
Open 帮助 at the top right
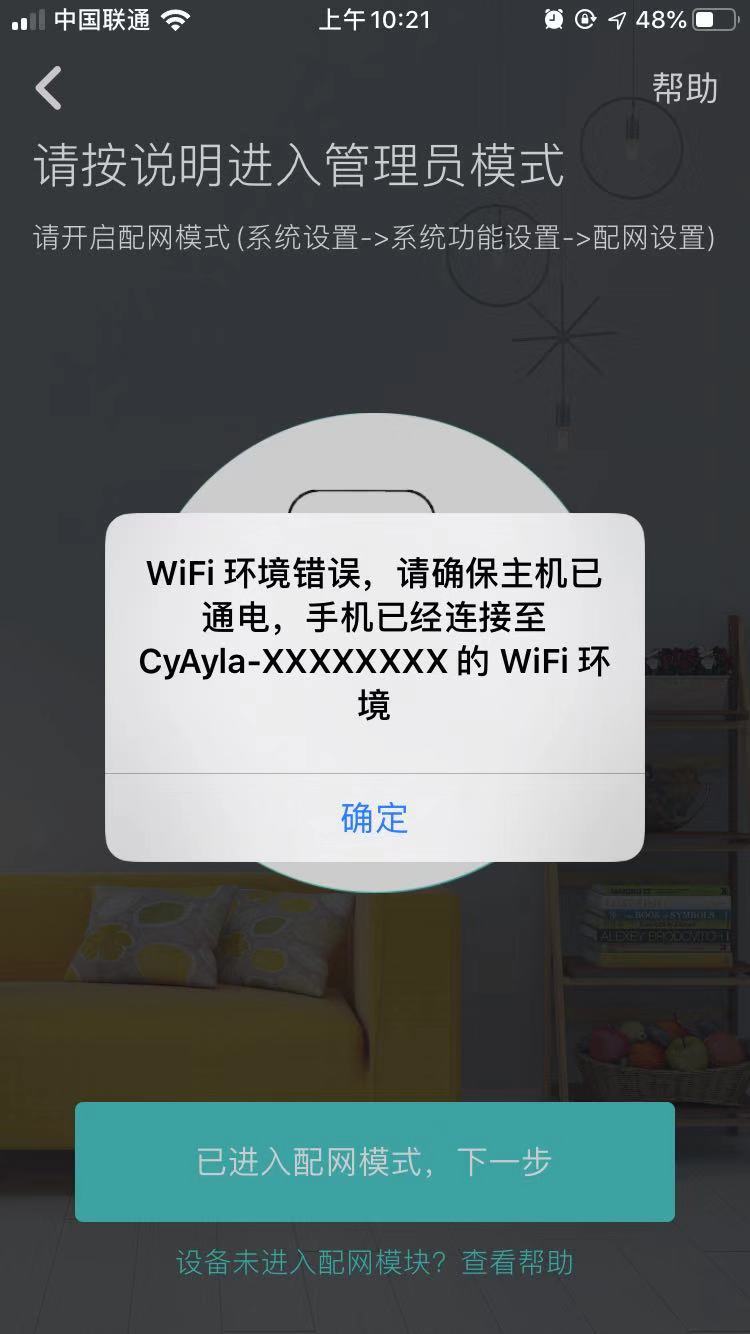tap(685, 88)
